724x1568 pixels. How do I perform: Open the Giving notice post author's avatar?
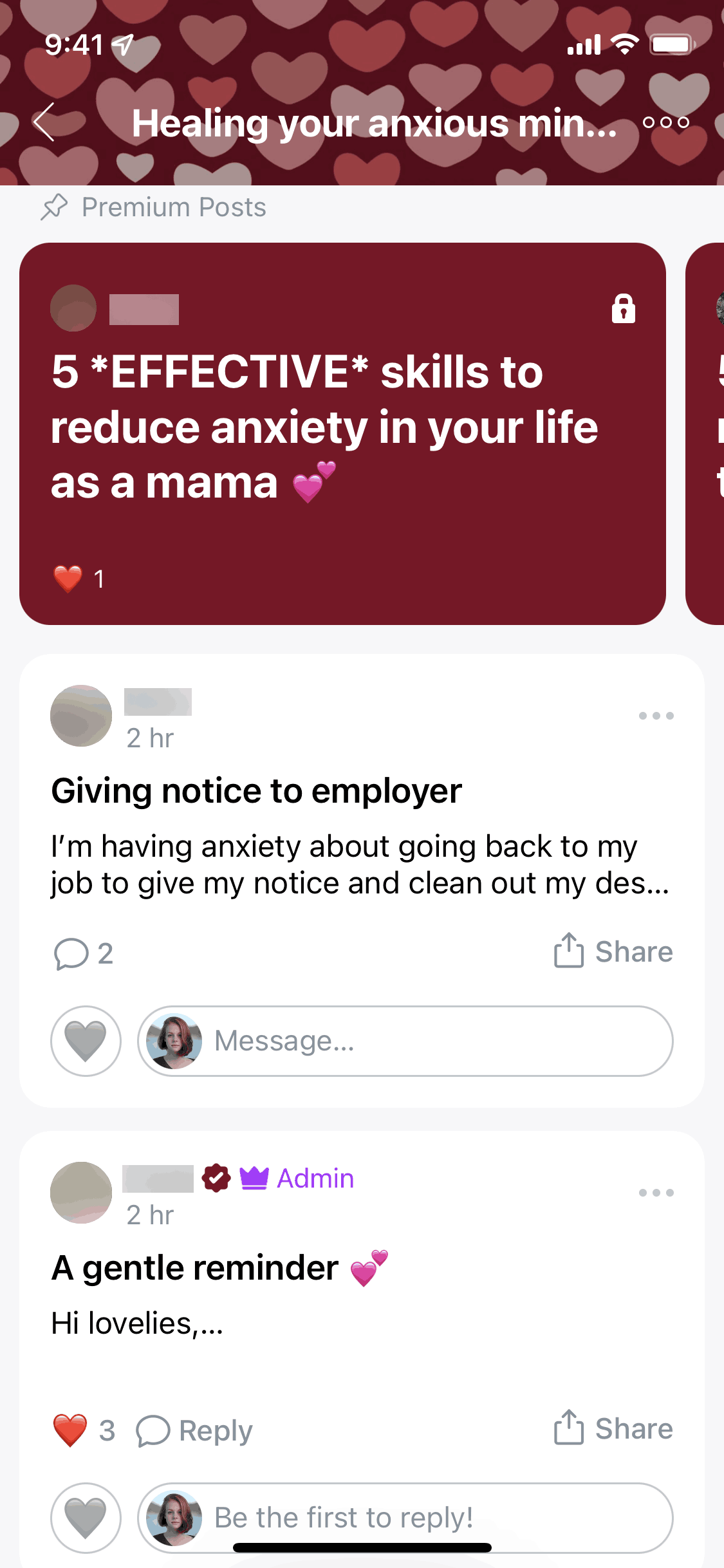(81, 716)
